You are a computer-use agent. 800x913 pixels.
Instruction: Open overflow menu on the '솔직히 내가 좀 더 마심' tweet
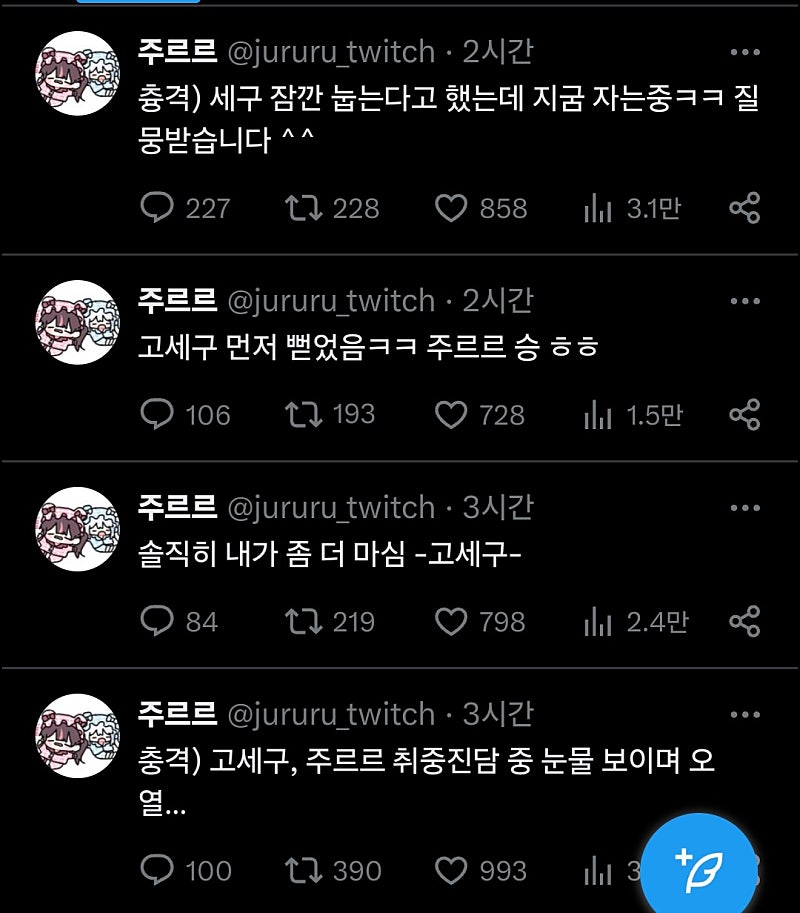coord(745,508)
